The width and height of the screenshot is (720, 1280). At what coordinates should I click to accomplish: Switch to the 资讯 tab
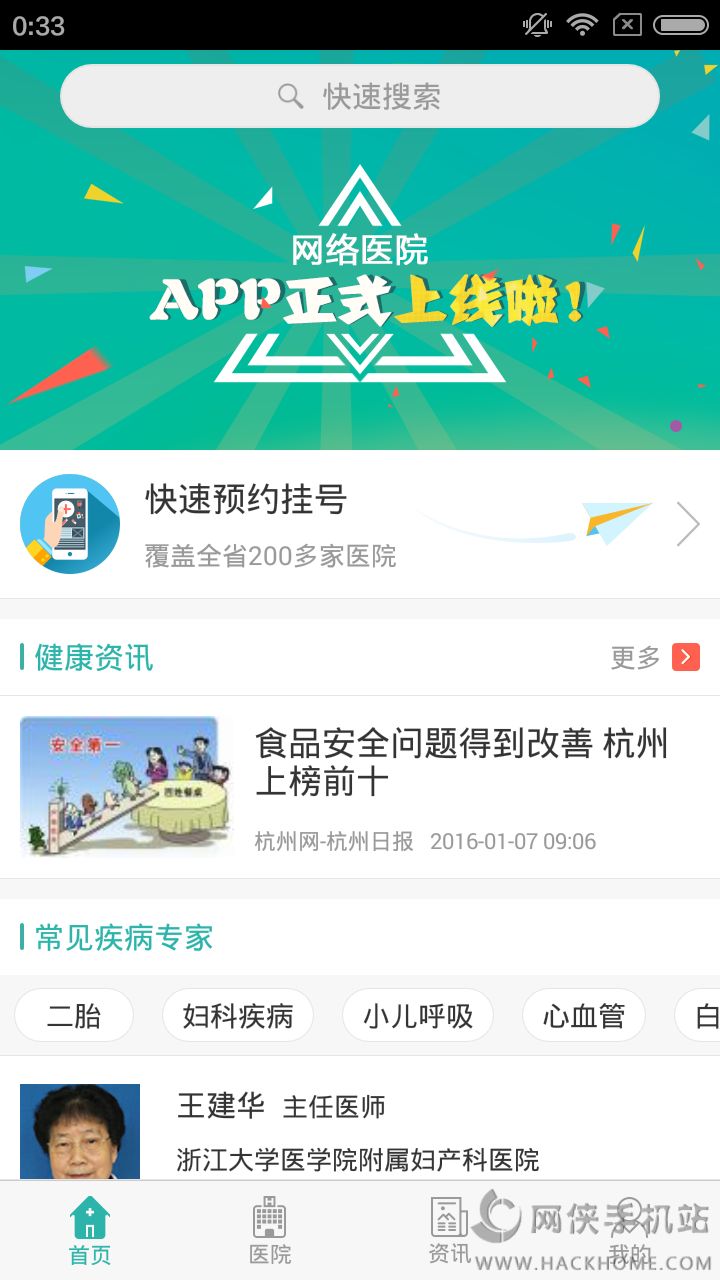pyautogui.click(x=450, y=1231)
